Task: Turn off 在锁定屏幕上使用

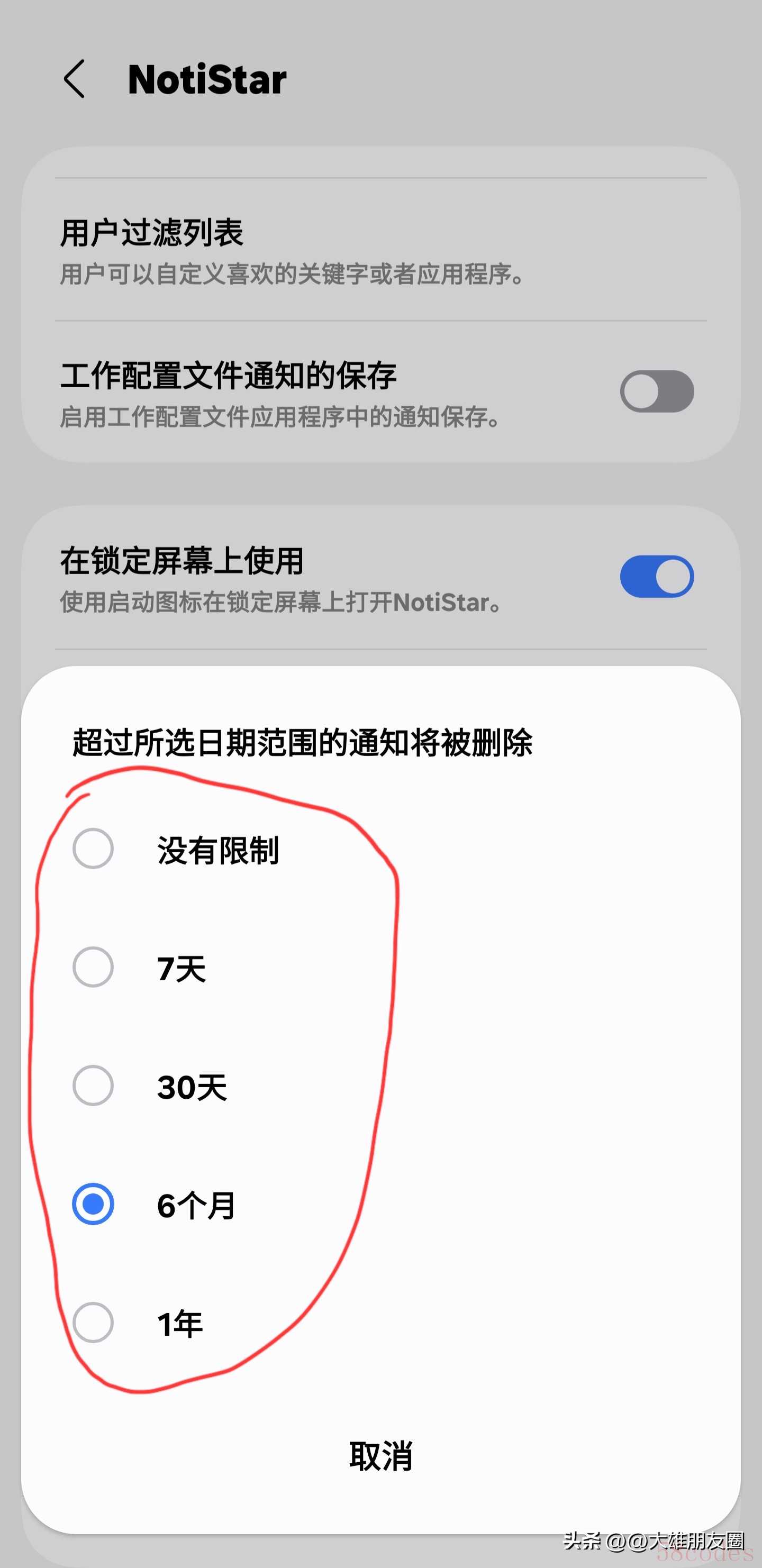Action: (657, 577)
